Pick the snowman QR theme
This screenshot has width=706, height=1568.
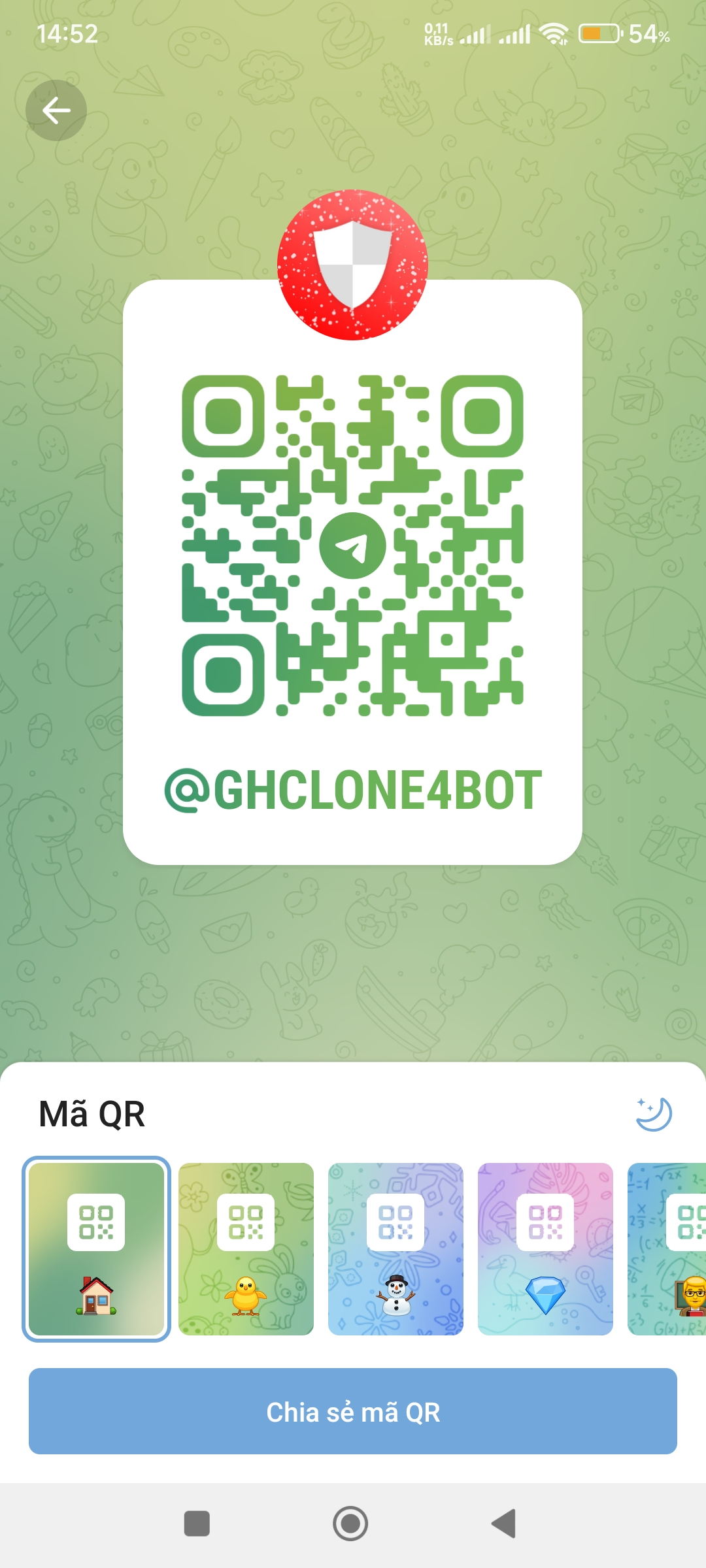coord(395,1249)
